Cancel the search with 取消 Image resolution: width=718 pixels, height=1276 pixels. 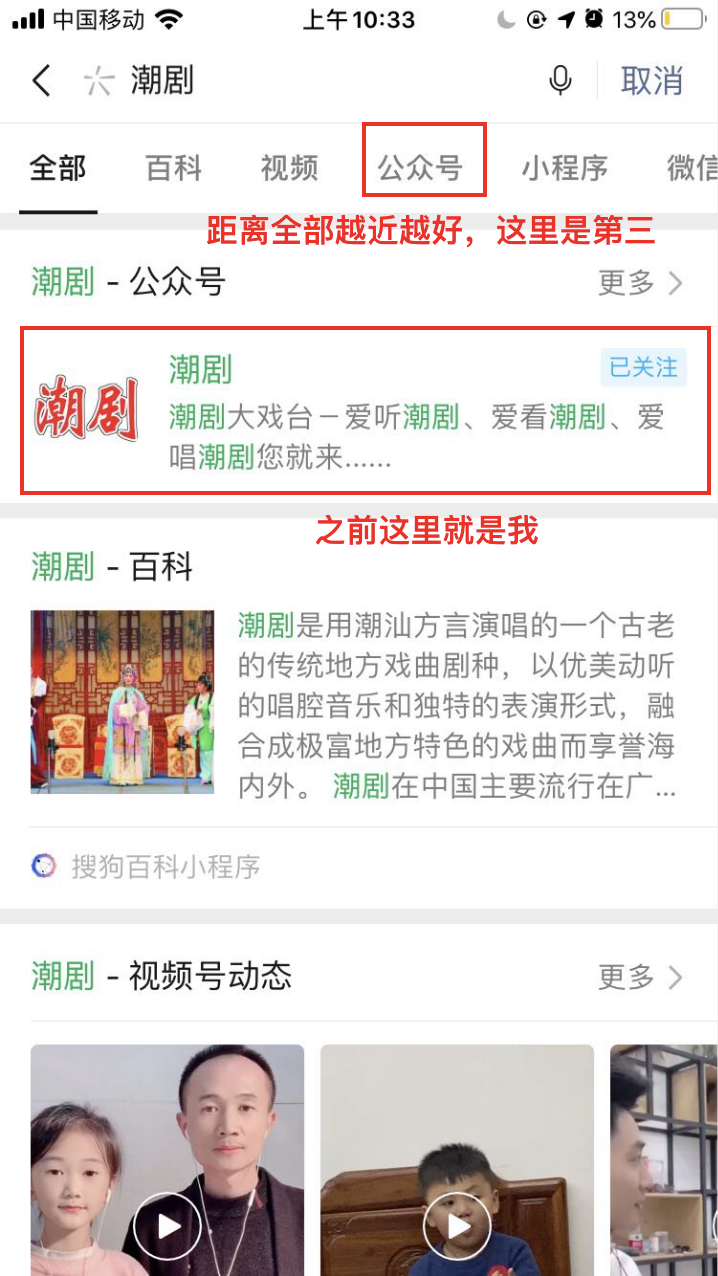tap(651, 80)
